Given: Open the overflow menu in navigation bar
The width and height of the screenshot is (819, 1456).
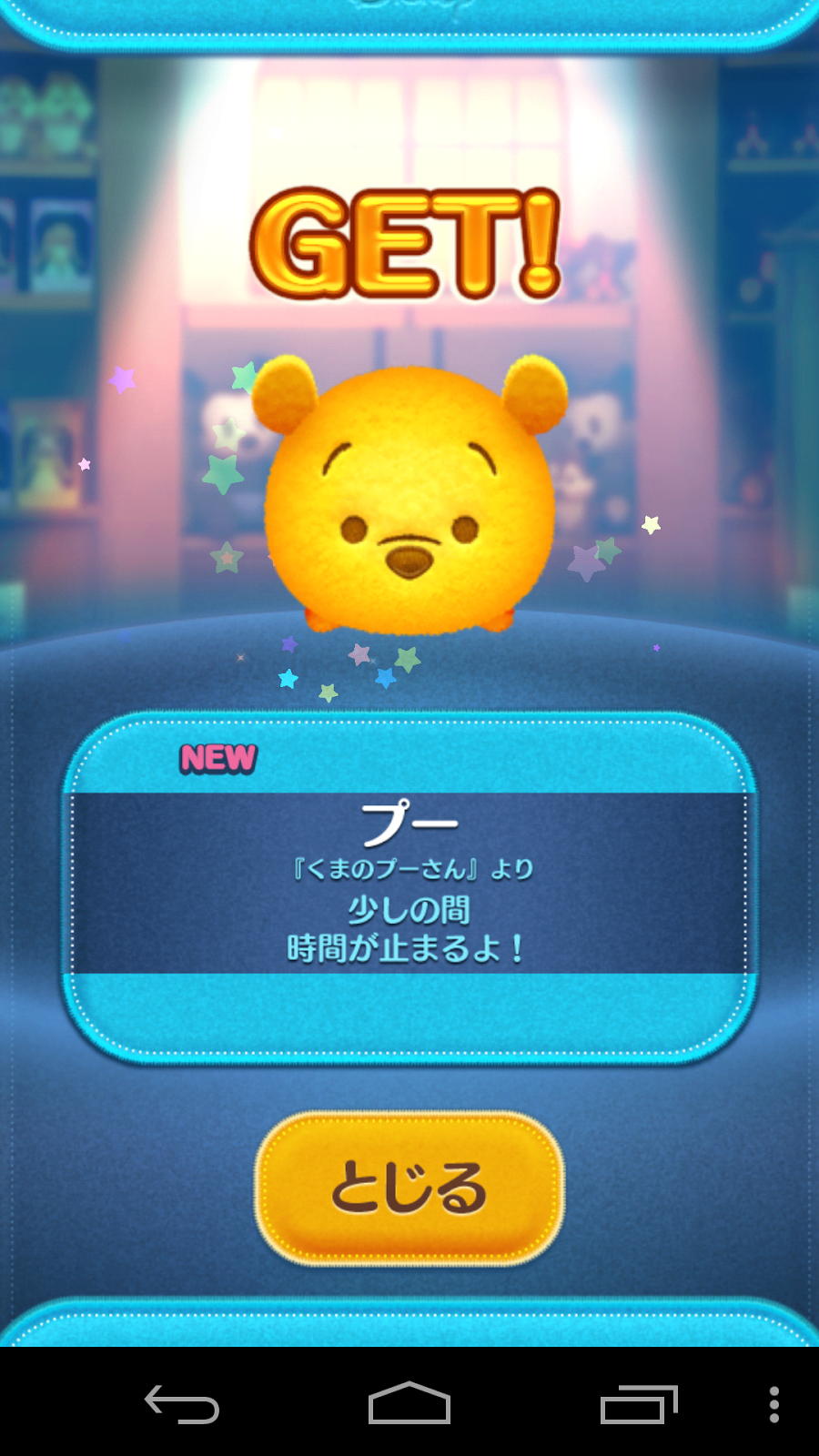Looking at the screenshot, I should [x=773, y=1404].
